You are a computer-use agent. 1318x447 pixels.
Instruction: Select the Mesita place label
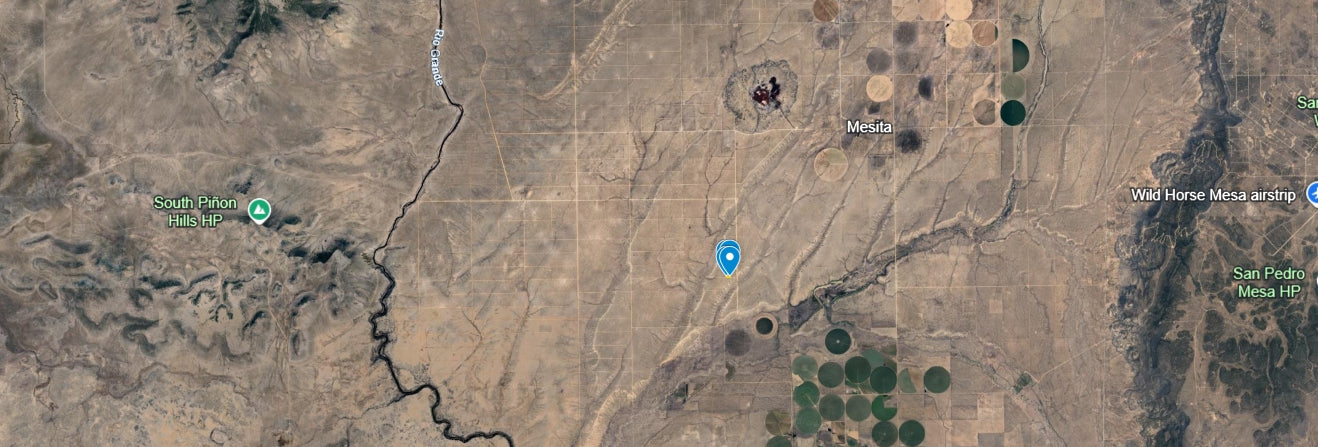[x=868, y=127]
